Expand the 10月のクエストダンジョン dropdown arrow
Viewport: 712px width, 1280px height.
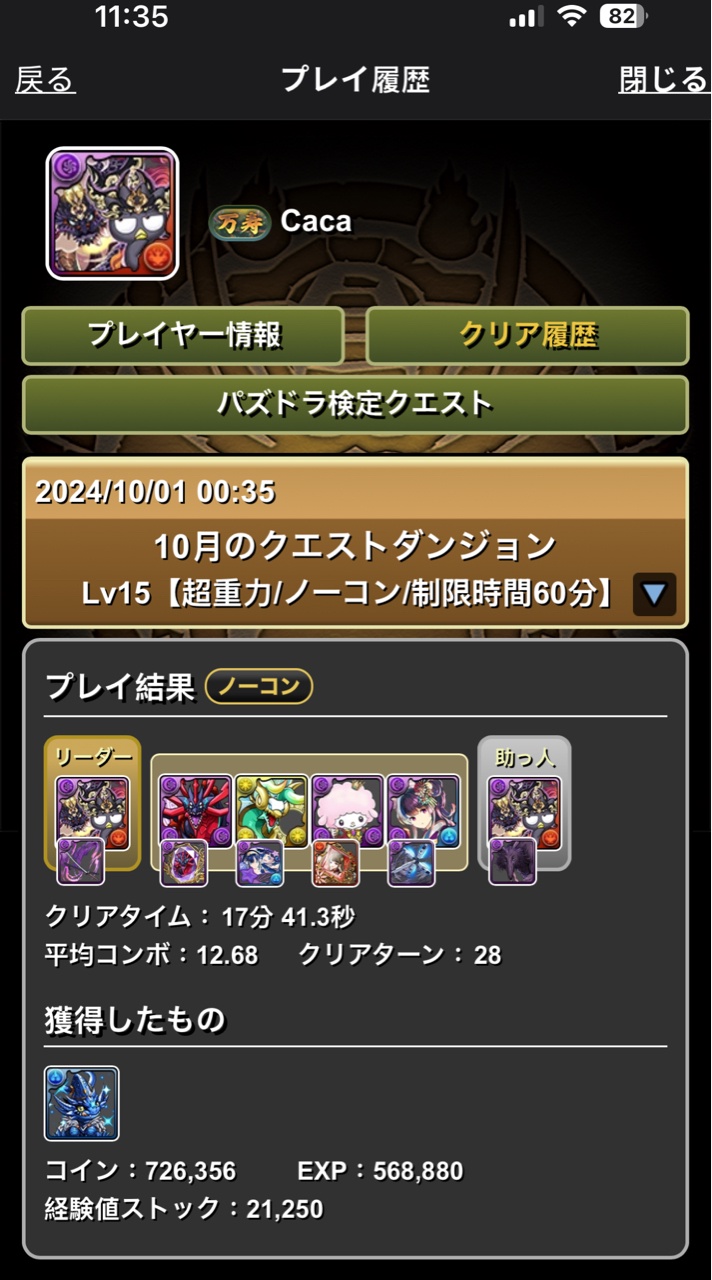click(654, 594)
